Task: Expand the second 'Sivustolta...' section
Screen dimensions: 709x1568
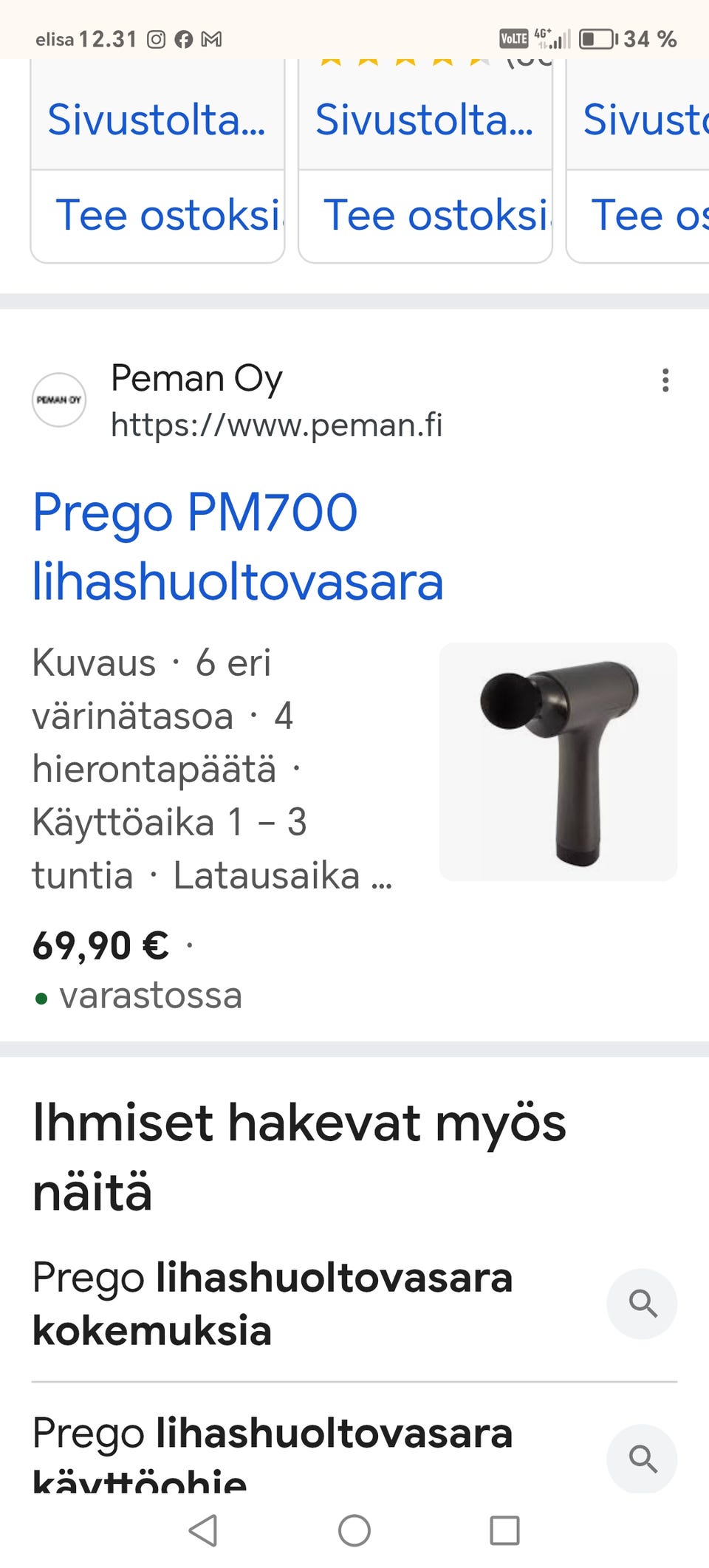Action: pos(425,122)
